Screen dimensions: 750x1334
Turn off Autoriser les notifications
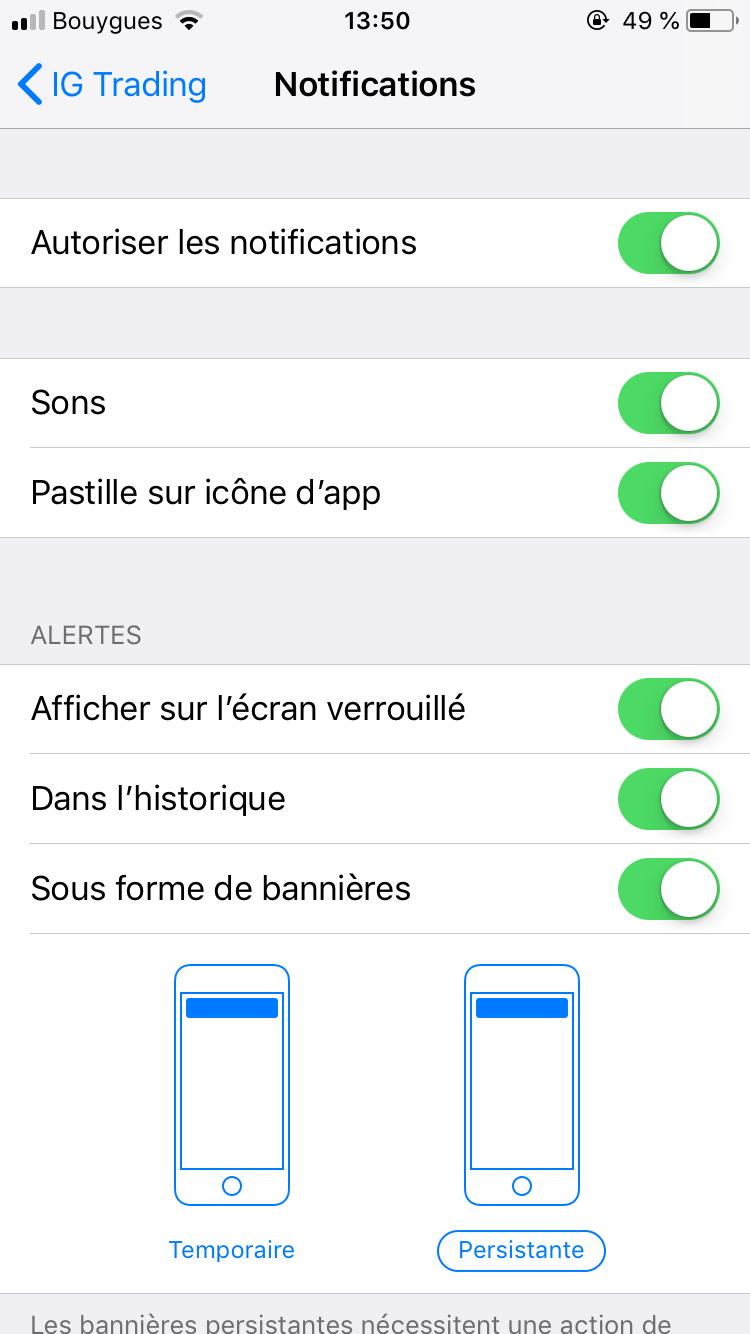(x=668, y=243)
